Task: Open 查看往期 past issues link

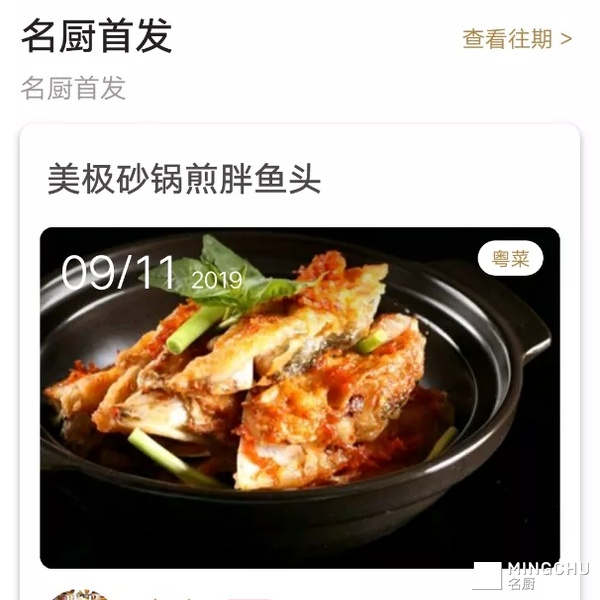Action: pyautogui.click(x=516, y=39)
